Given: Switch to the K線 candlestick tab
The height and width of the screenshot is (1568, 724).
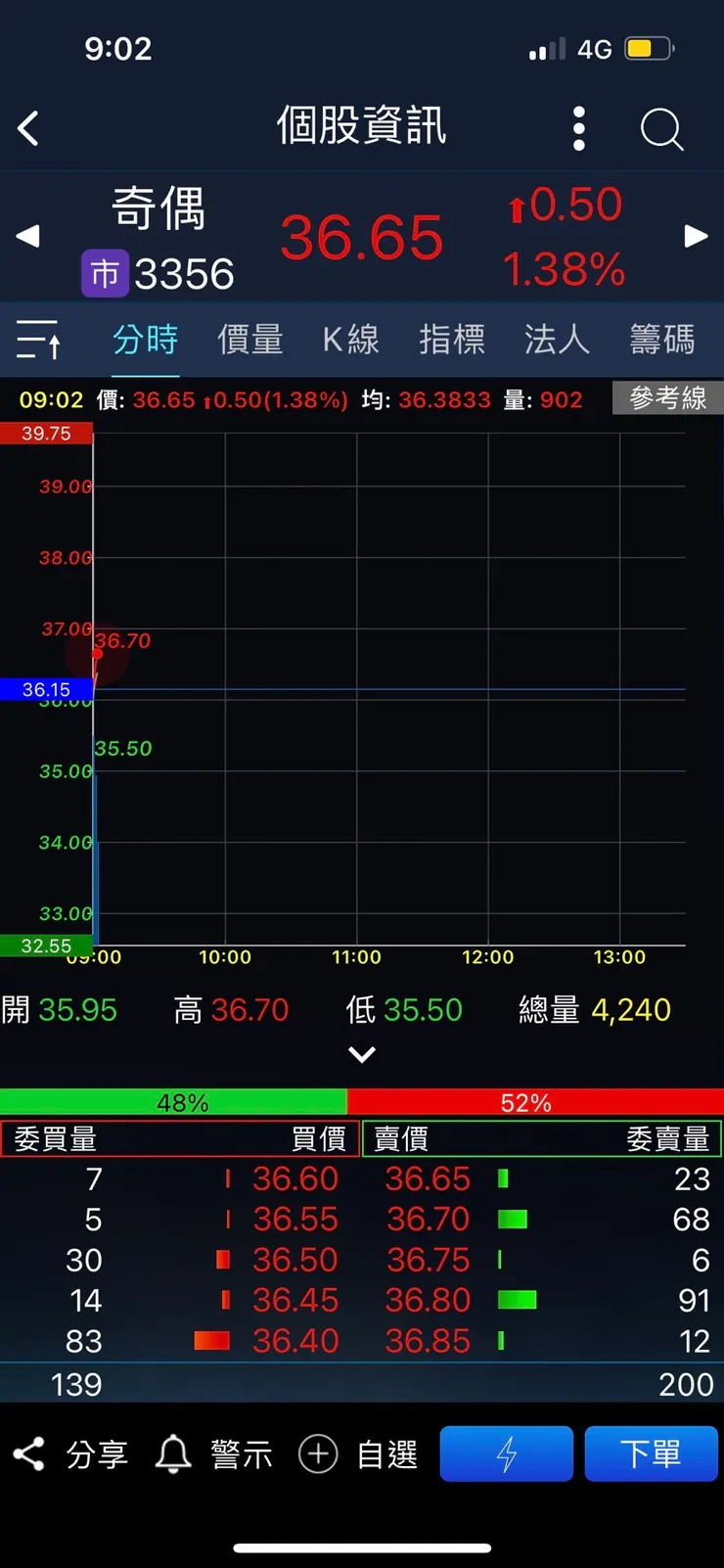Looking at the screenshot, I should coord(352,339).
